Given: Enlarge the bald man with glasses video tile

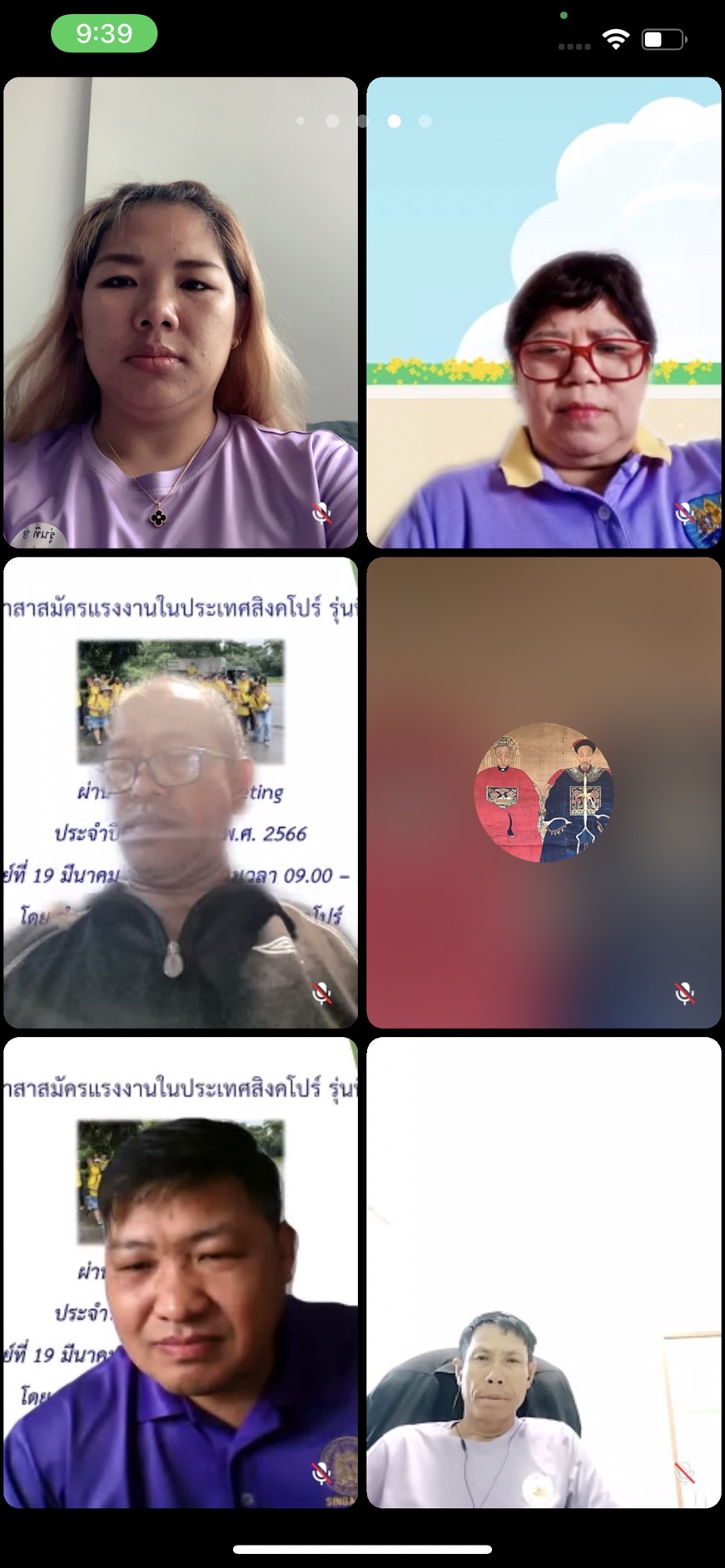Looking at the screenshot, I should [181, 792].
